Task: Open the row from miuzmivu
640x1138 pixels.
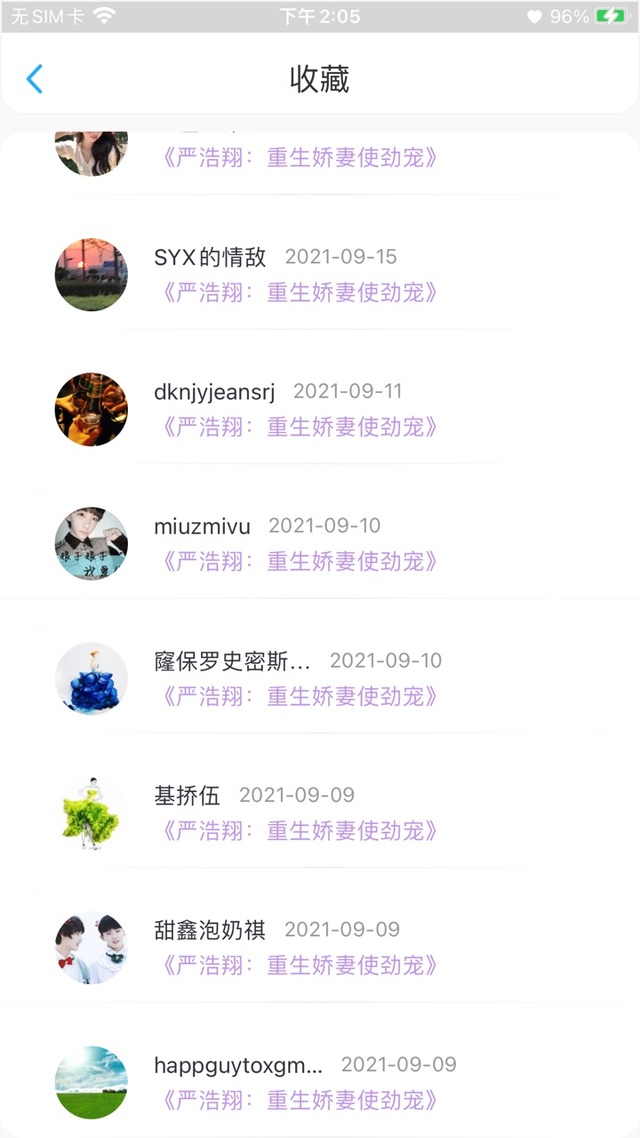Action: 320,544
